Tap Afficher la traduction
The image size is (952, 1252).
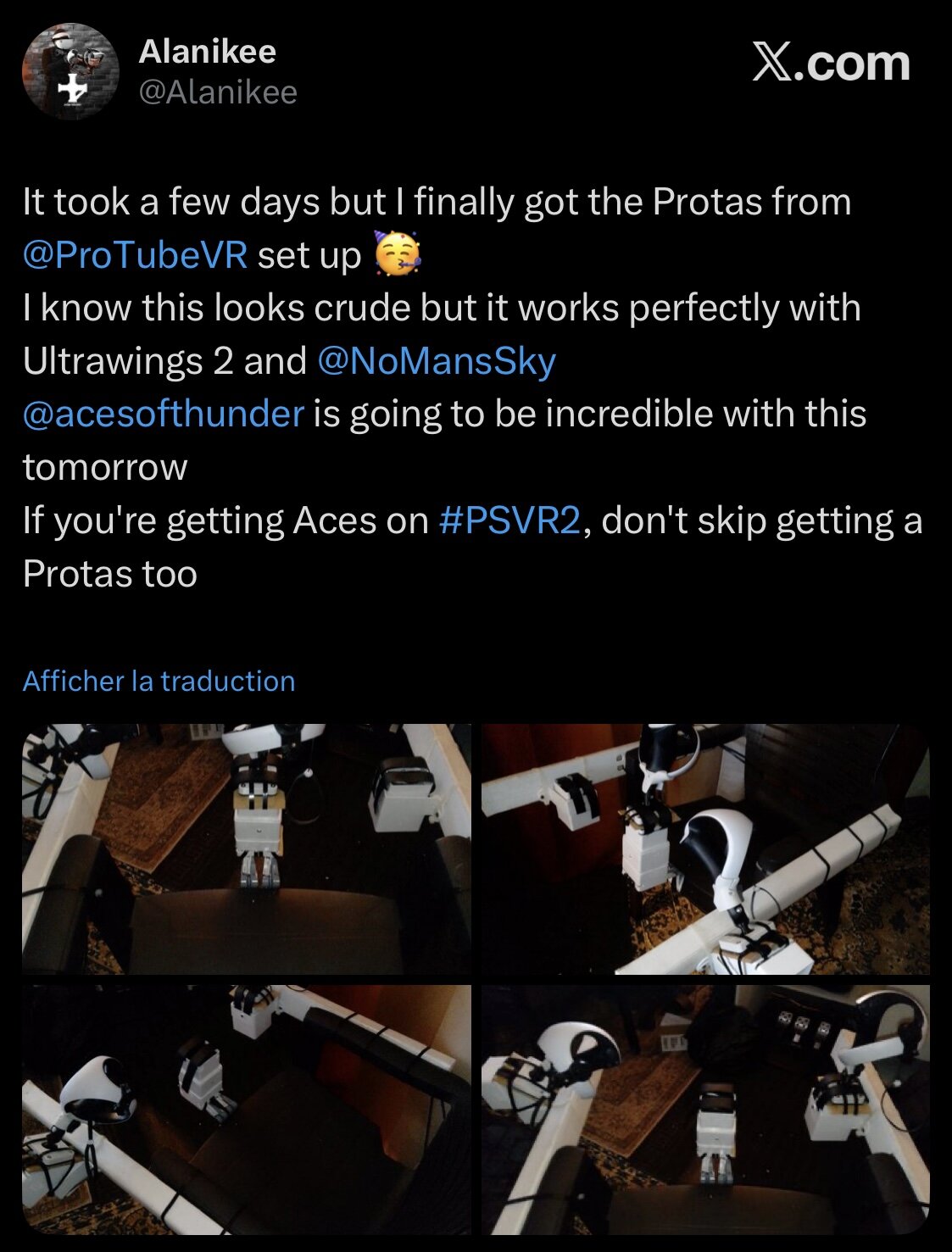[159, 681]
